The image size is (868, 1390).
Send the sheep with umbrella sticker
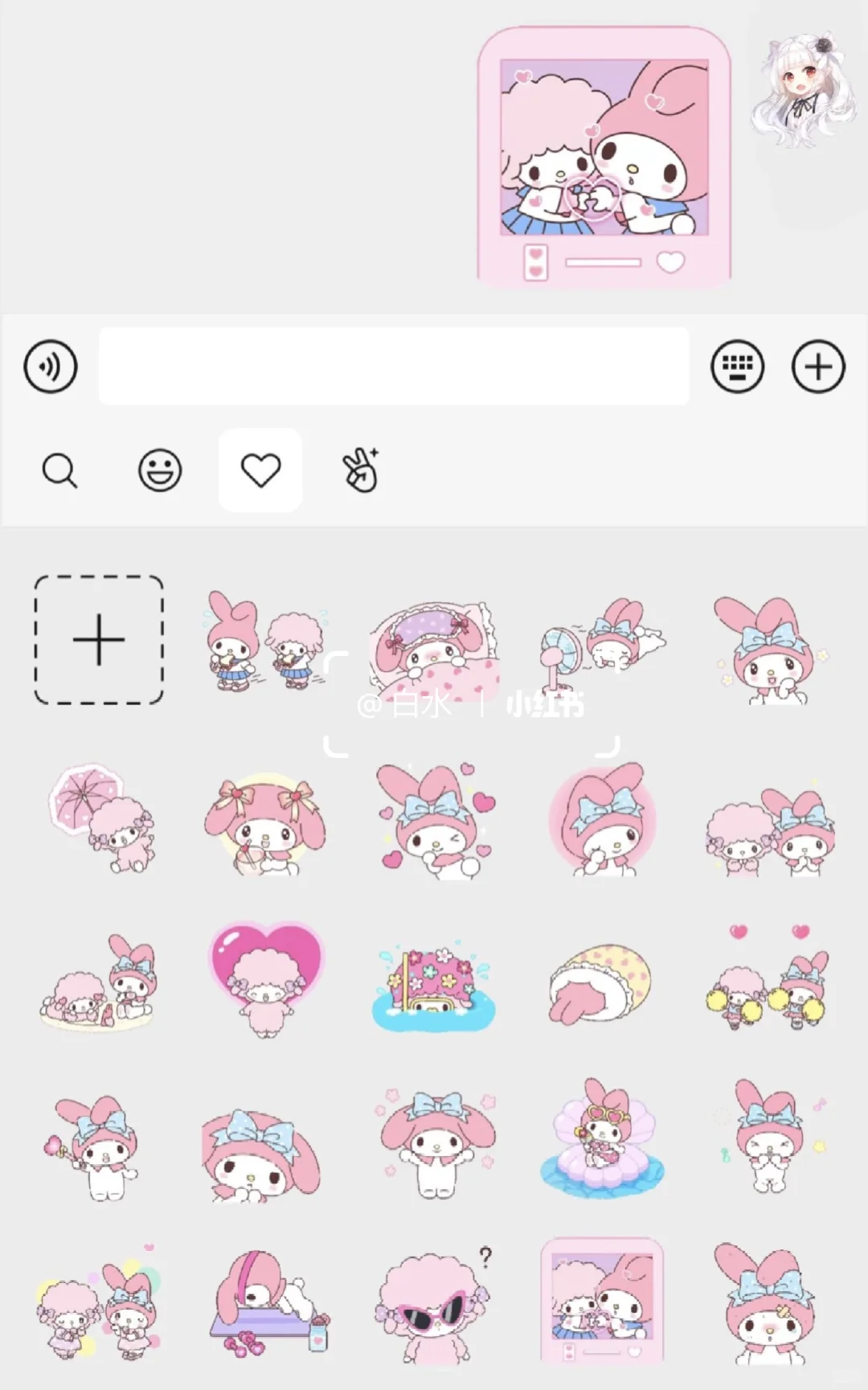[x=100, y=818]
